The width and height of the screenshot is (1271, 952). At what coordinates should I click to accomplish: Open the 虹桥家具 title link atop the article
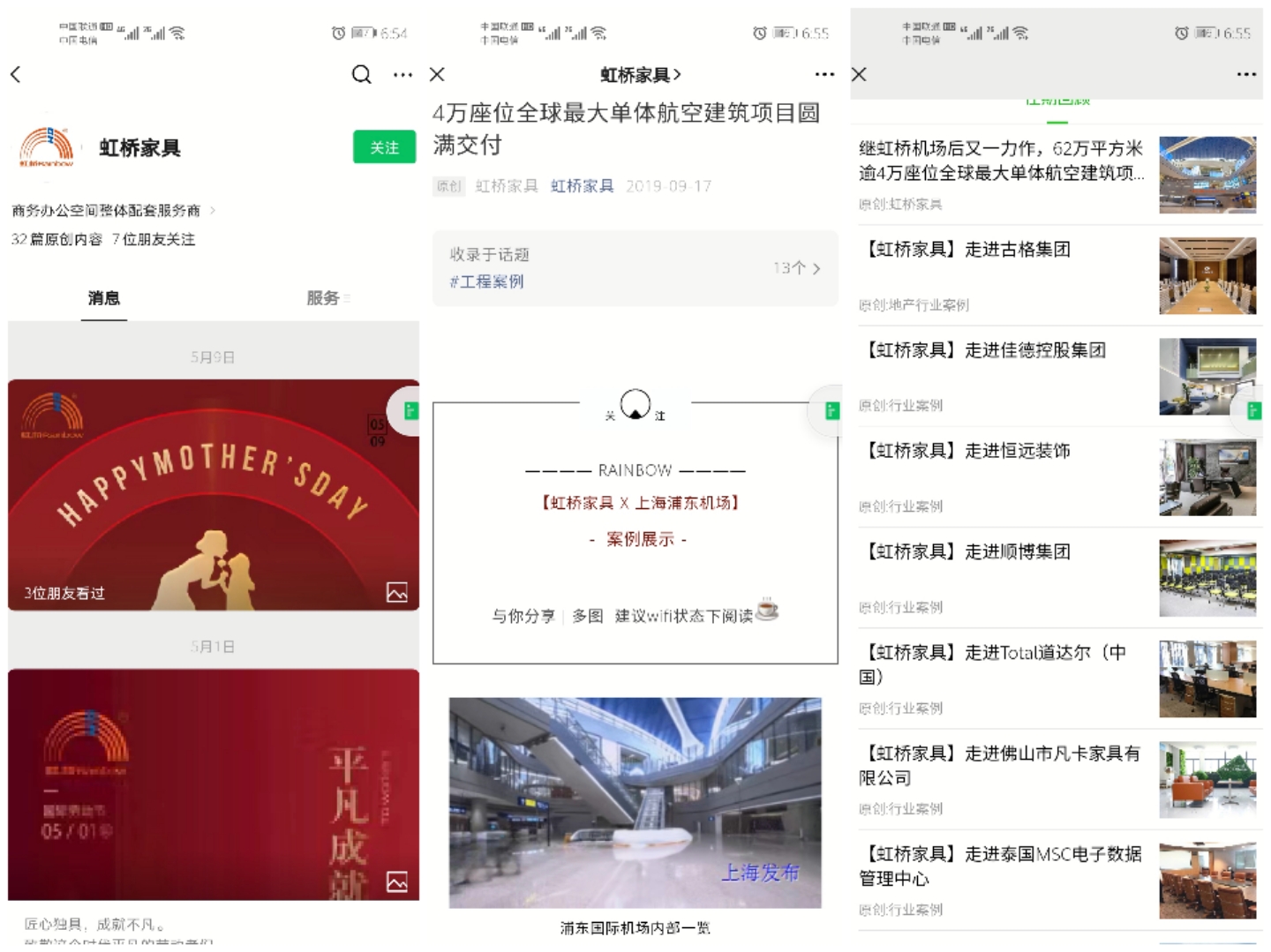coord(640,75)
